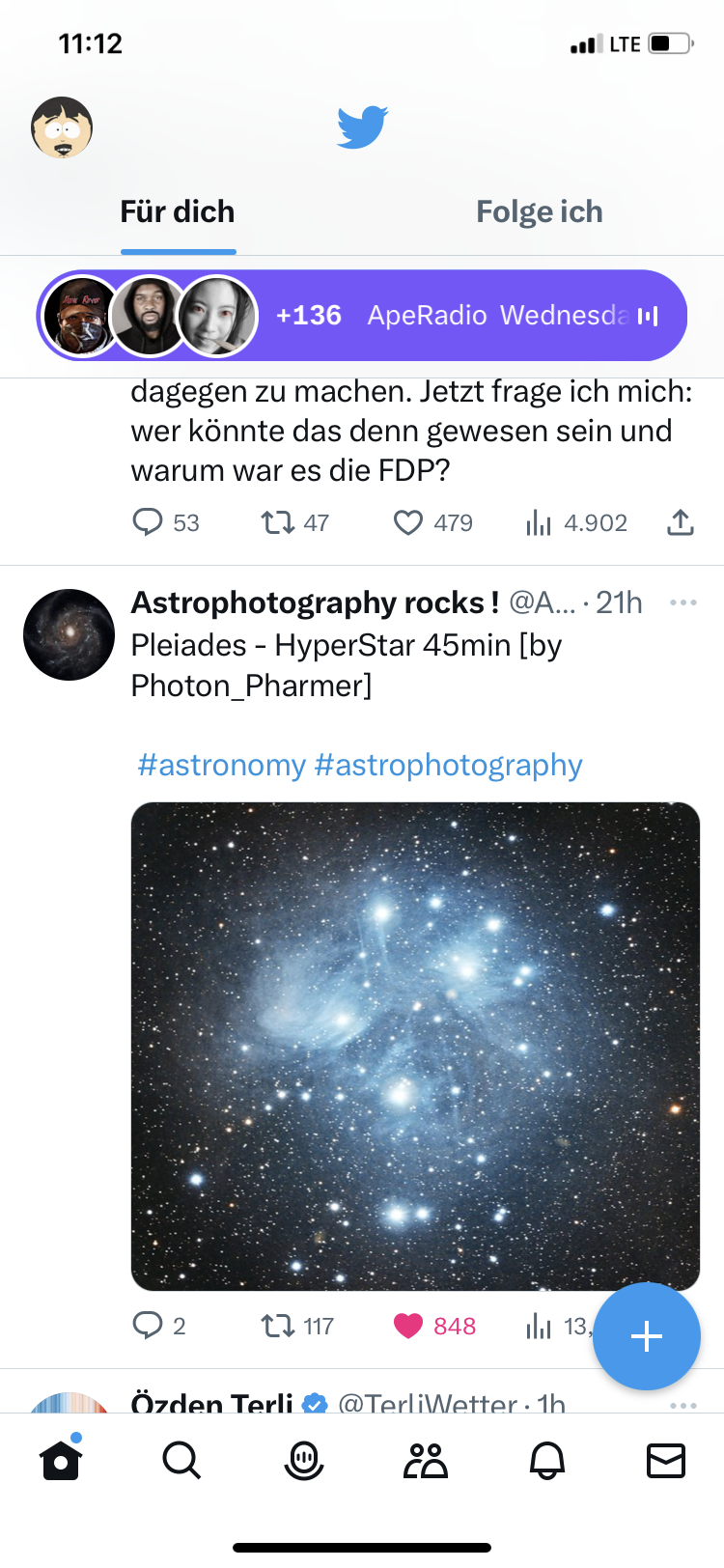The width and height of the screenshot is (724, 1568).
Task: Open the #astronomy hashtag
Action: pyautogui.click(x=222, y=765)
